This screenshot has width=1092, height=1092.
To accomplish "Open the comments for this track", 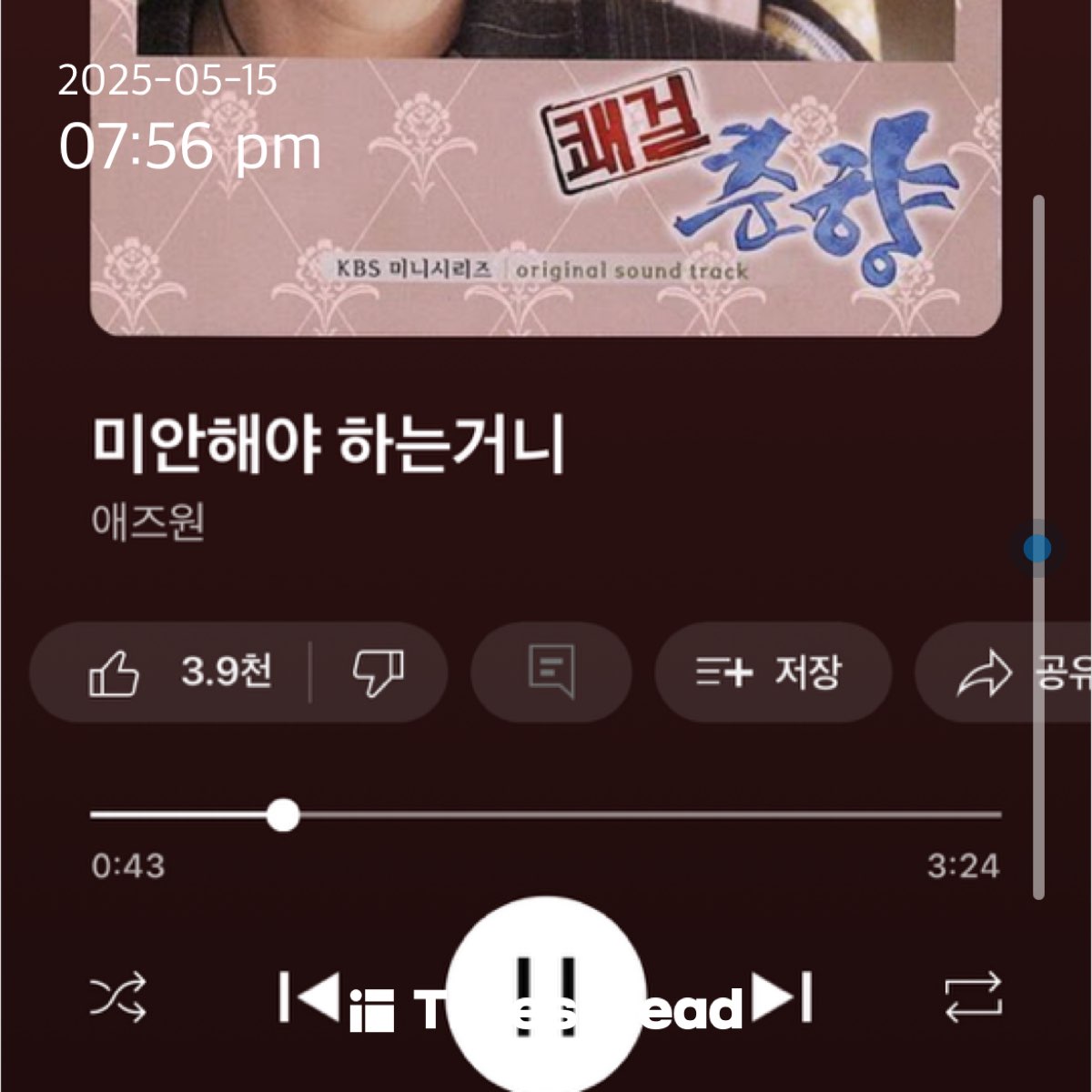I will (x=551, y=672).
